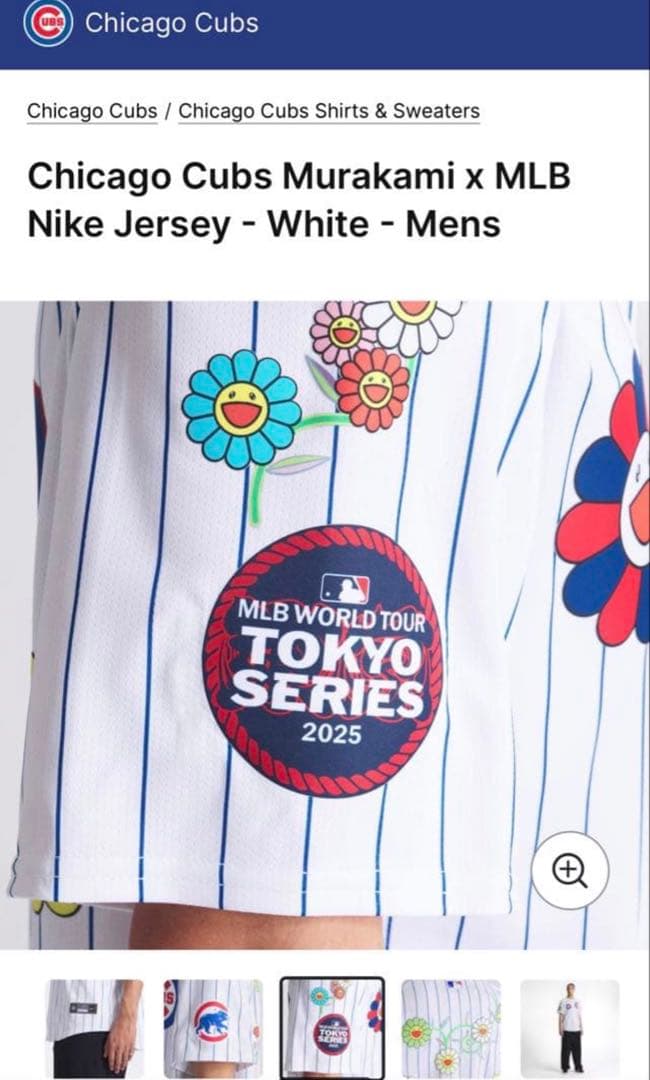This screenshot has height=1080, width=650.
Task: Select the Cubs bear sleeve patch thumbnail
Action: point(213,1029)
